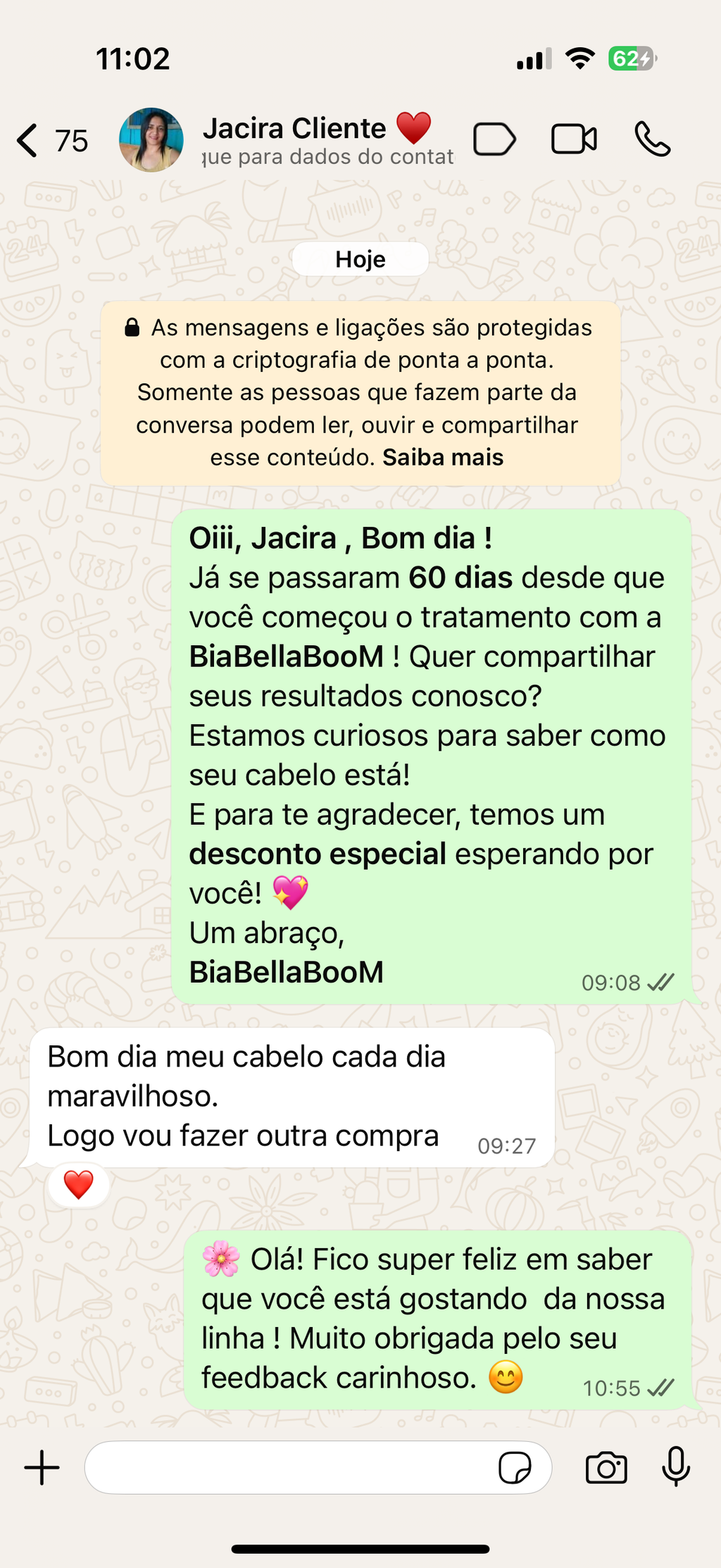This screenshot has height=1568, width=721.
Task: Open the label tag icon
Action: (494, 139)
